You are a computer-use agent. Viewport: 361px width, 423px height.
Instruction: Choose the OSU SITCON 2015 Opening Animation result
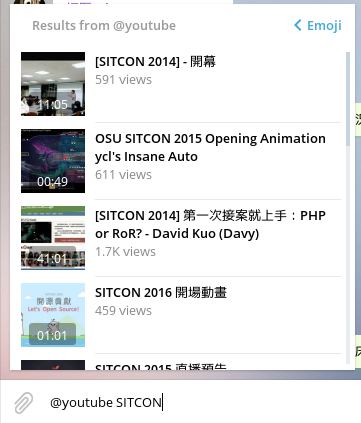181,161
